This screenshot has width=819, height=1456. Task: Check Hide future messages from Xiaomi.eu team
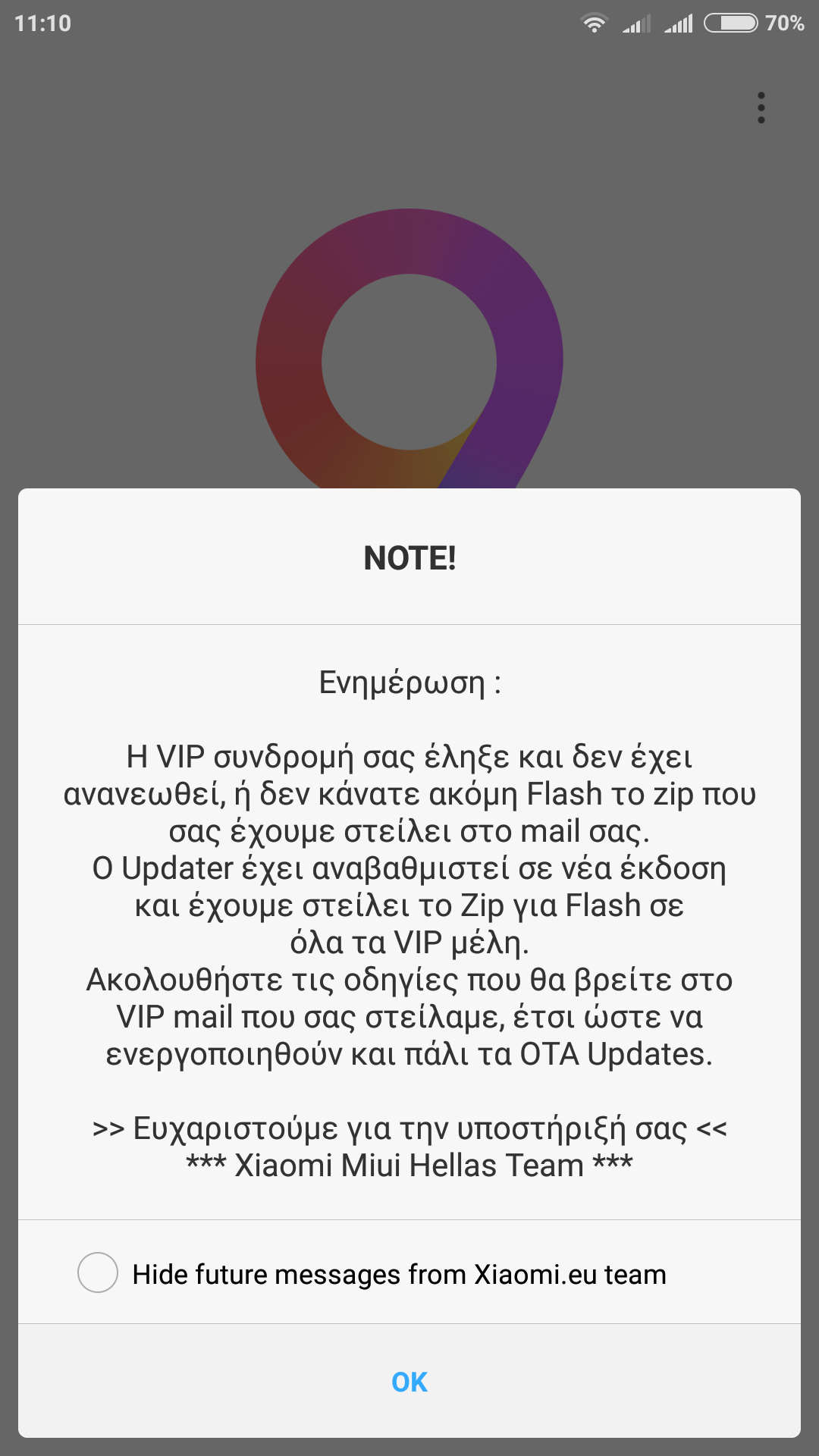[x=98, y=1273]
